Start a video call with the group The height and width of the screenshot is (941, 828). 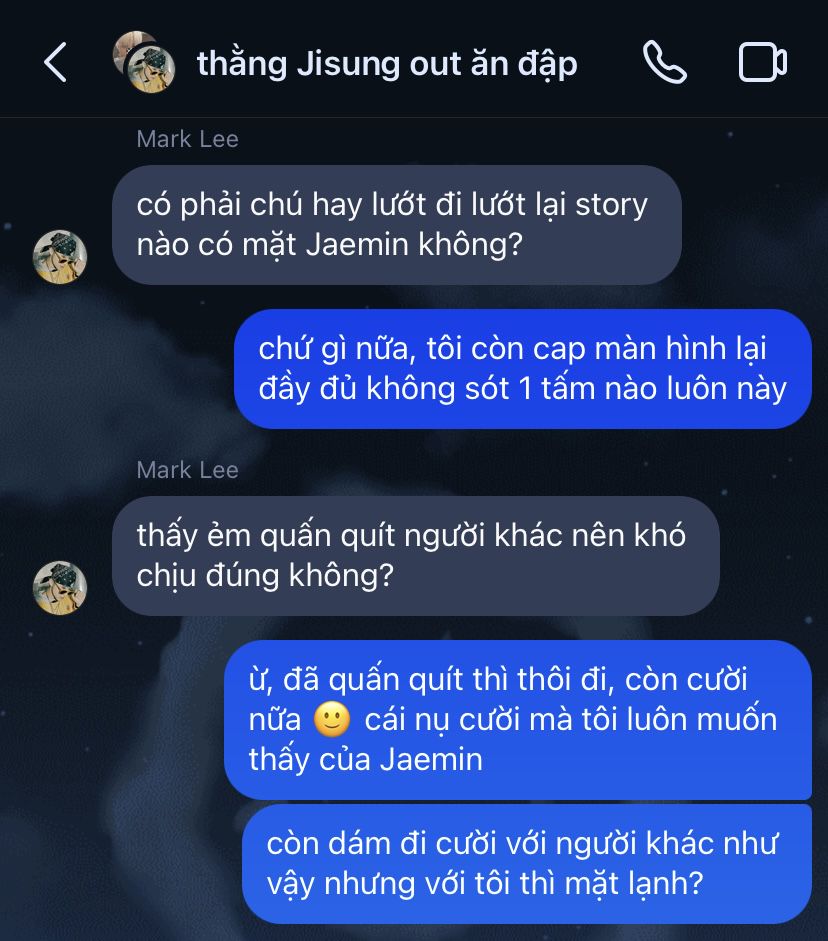pyautogui.click(x=762, y=63)
